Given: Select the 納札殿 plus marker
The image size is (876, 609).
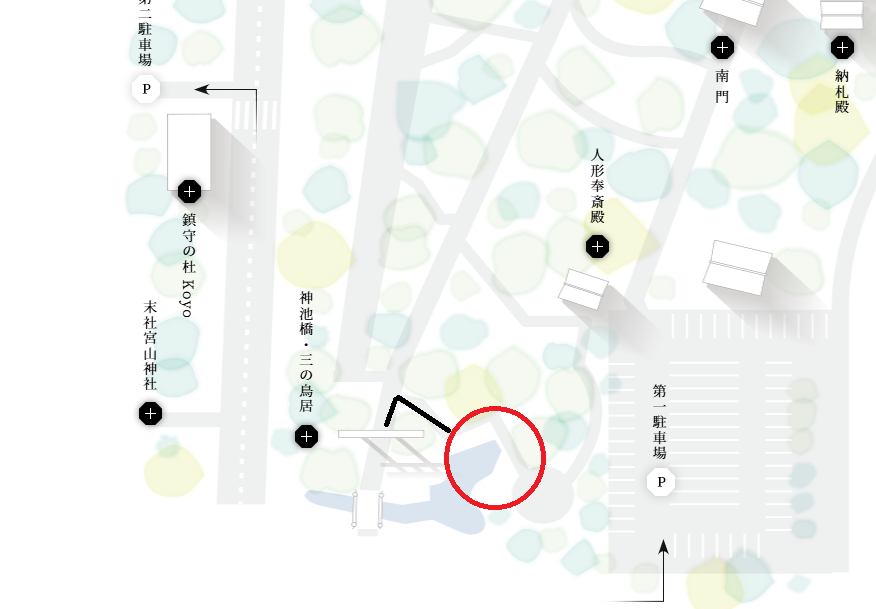Looking at the screenshot, I should click(x=842, y=47).
